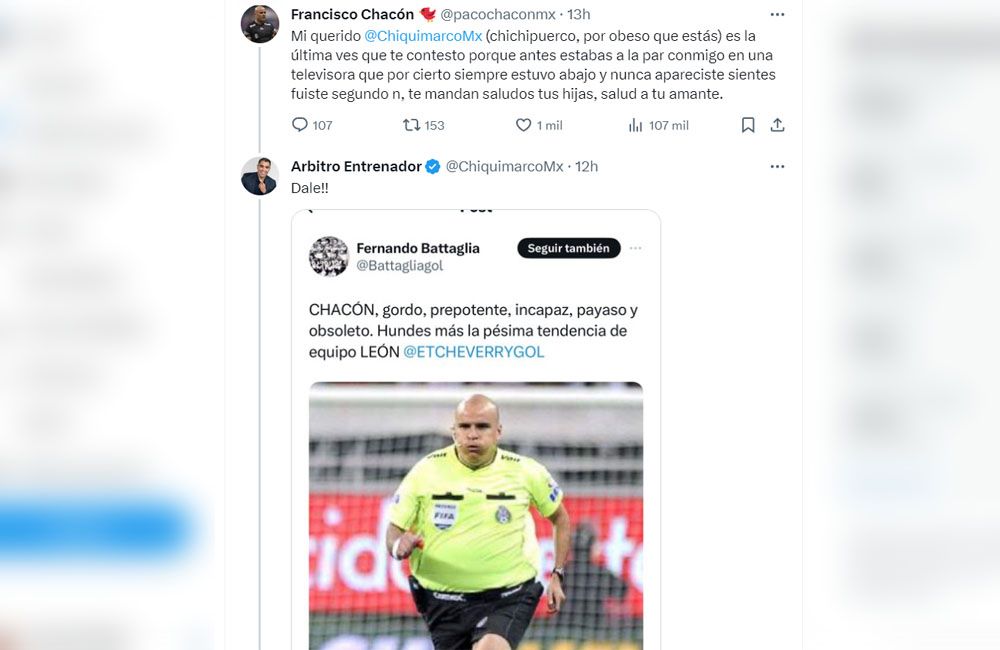Open overflow menu on Arbitro Entrenador's tweet
The image size is (1000, 650).
[777, 166]
